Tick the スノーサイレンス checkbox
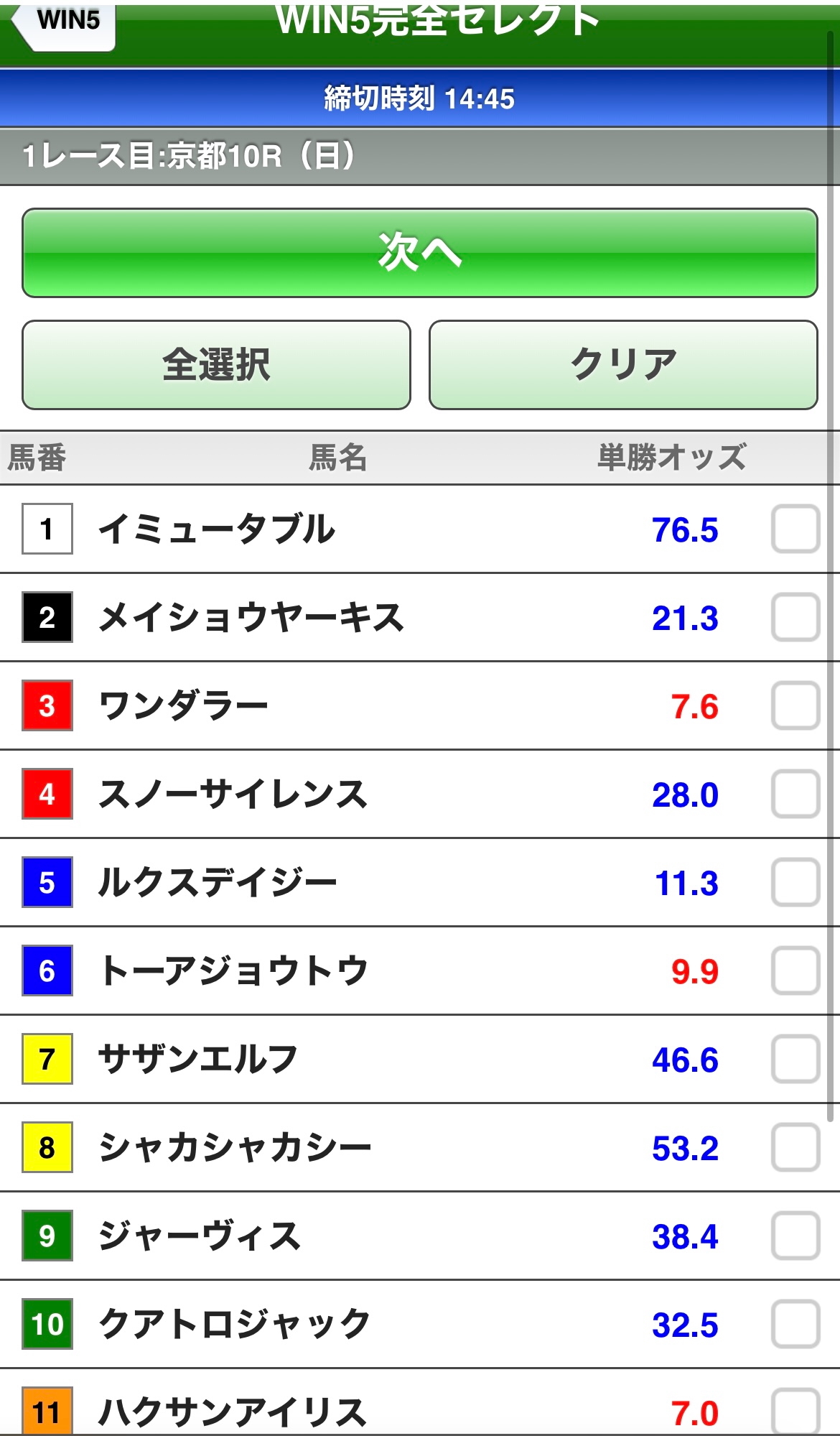The image size is (840, 1436). (x=795, y=794)
